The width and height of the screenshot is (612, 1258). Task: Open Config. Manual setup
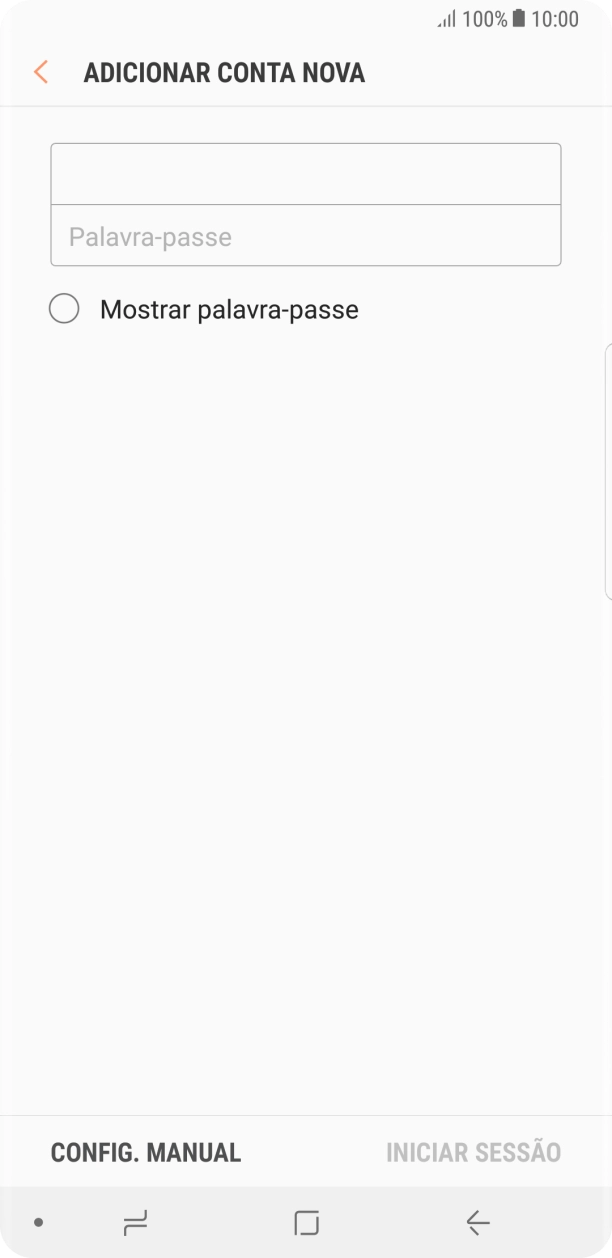click(x=146, y=1152)
